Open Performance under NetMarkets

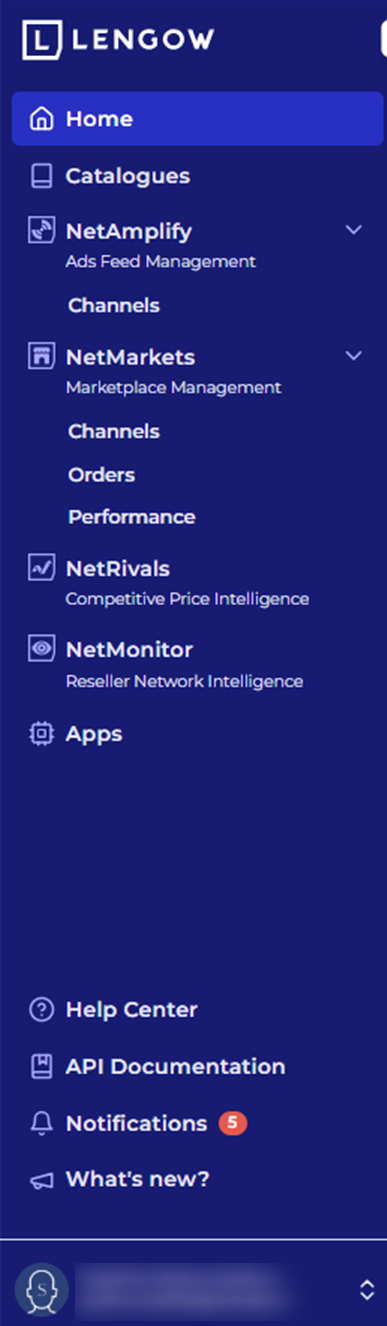pyautogui.click(x=132, y=517)
